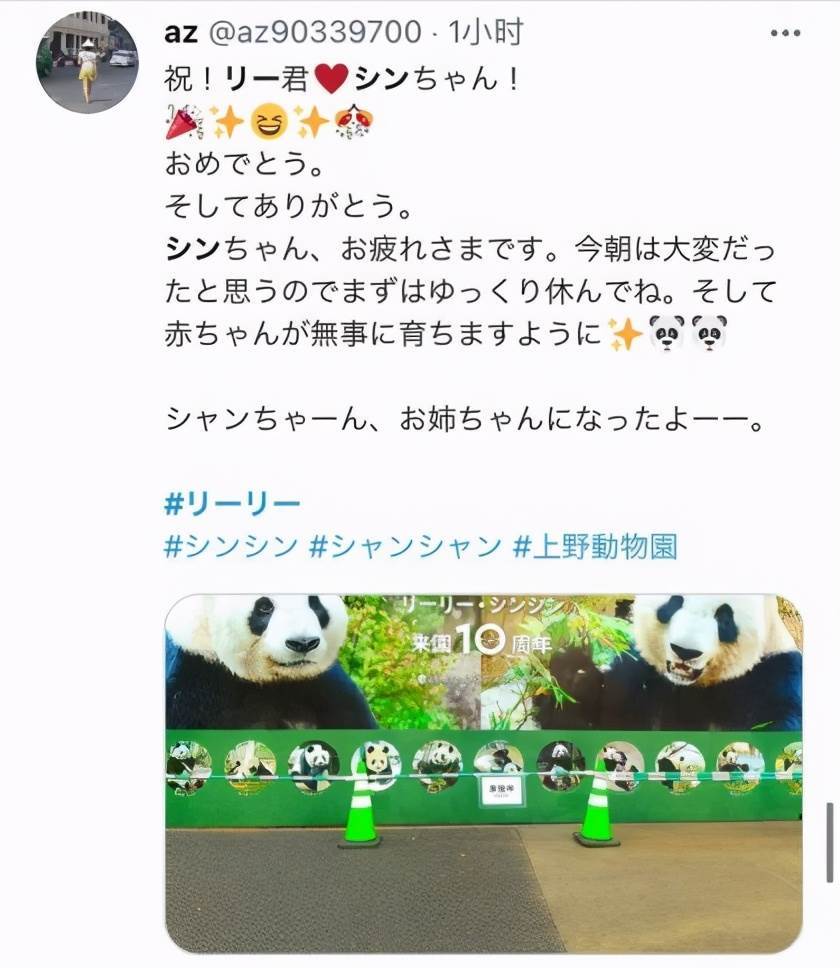Image resolution: width=840 pixels, height=968 pixels.
Task: Open az's profile avatar
Action: coord(87,62)
